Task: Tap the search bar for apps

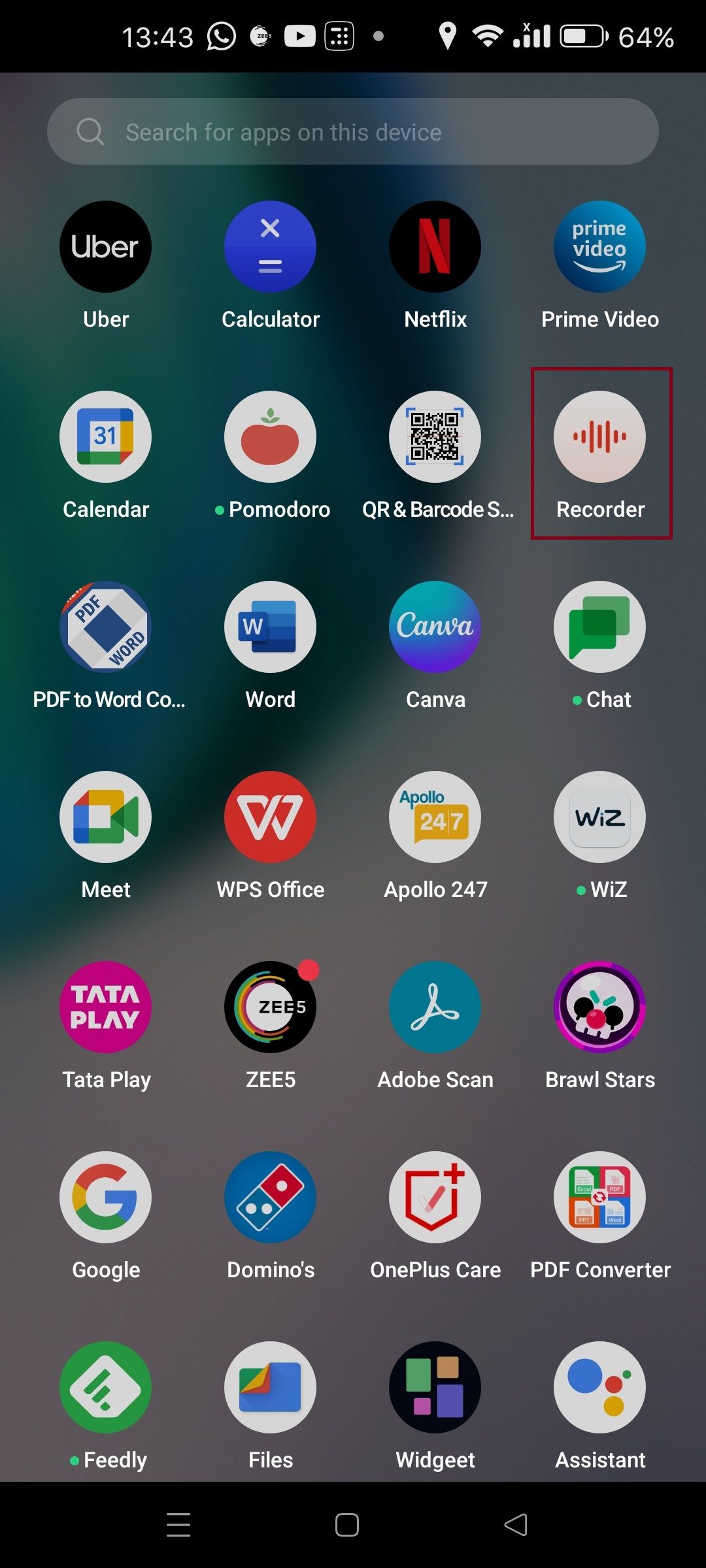Action: coord(353,131)
